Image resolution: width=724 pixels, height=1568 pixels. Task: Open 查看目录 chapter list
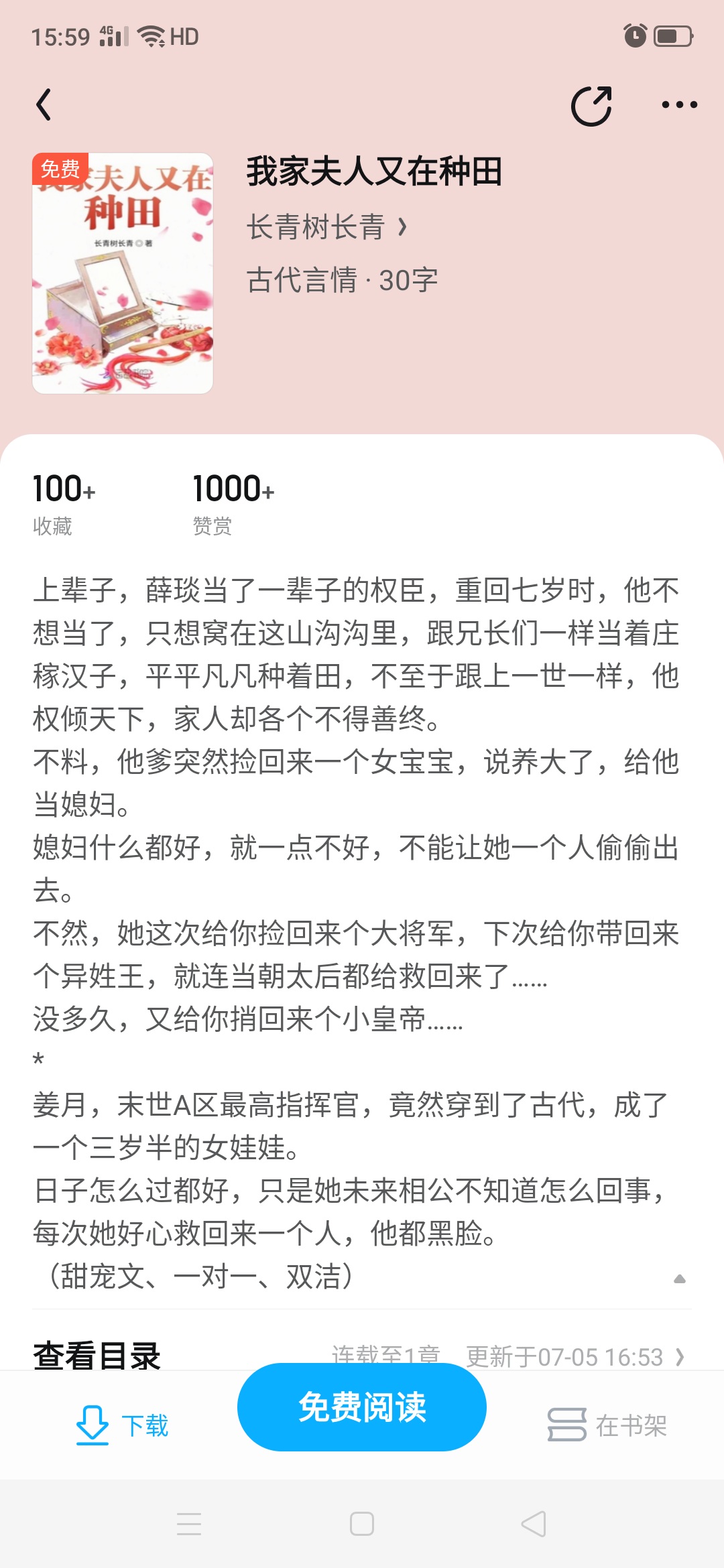(97, 1356)
